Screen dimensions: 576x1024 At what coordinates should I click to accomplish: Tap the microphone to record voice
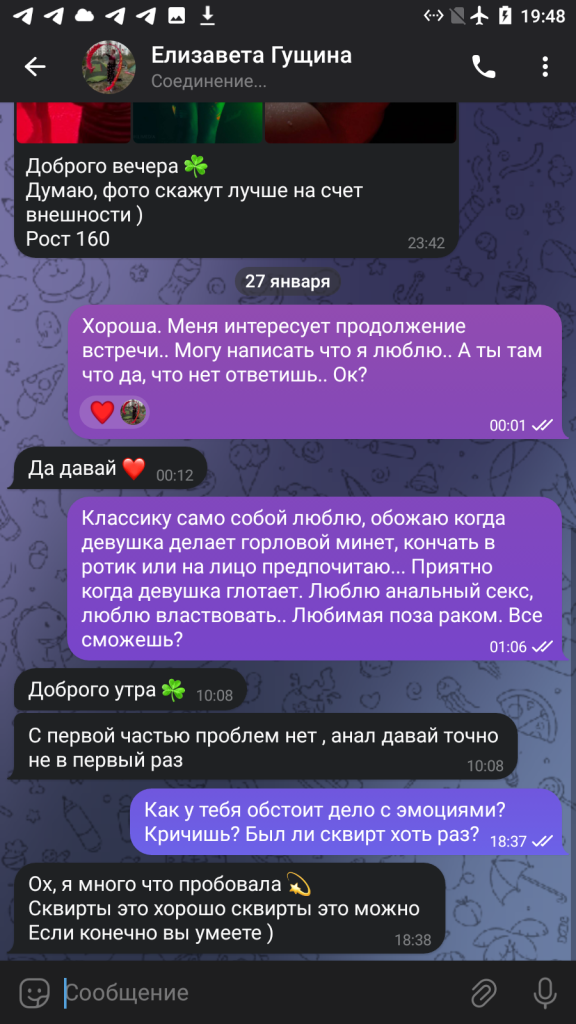click(545, 993)
